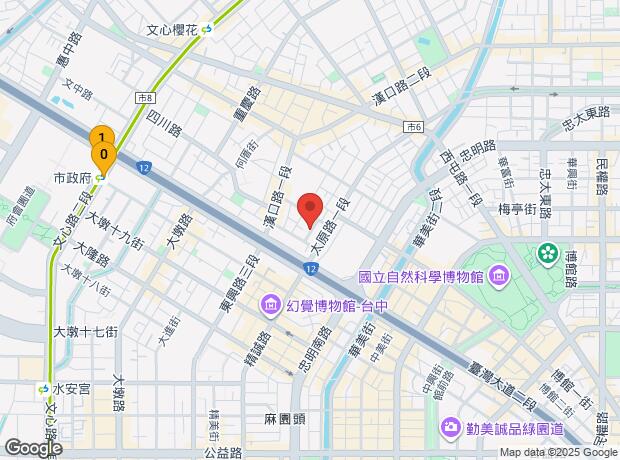Tap the 水安宮 metro station icon
Image resolution: width=620 pixels, height=460 pixels.
(x=43, y=390)
